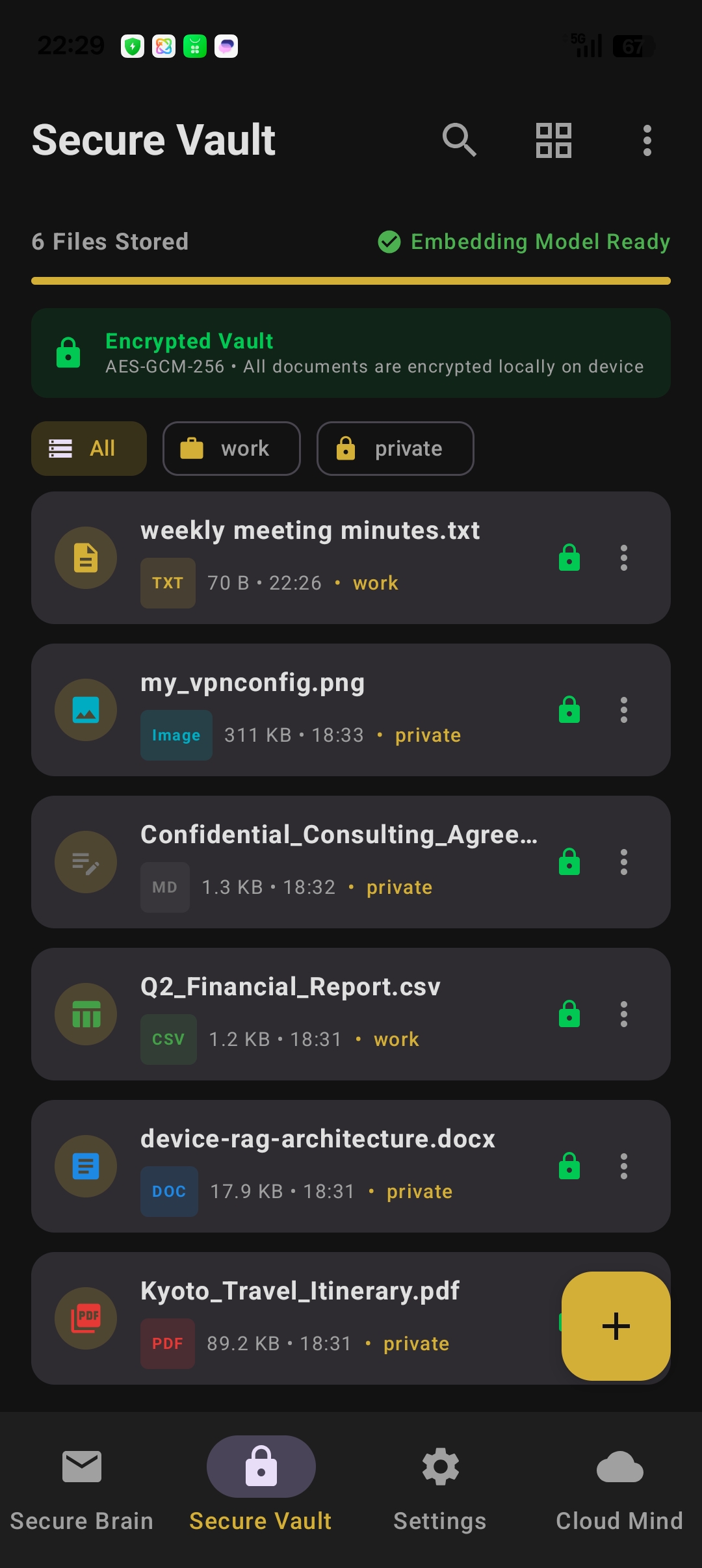Image resolution: width=702 pixels, height=1568 pixels.
Task: Open options for my_vpnconfig.png
Action: [624, 710]
